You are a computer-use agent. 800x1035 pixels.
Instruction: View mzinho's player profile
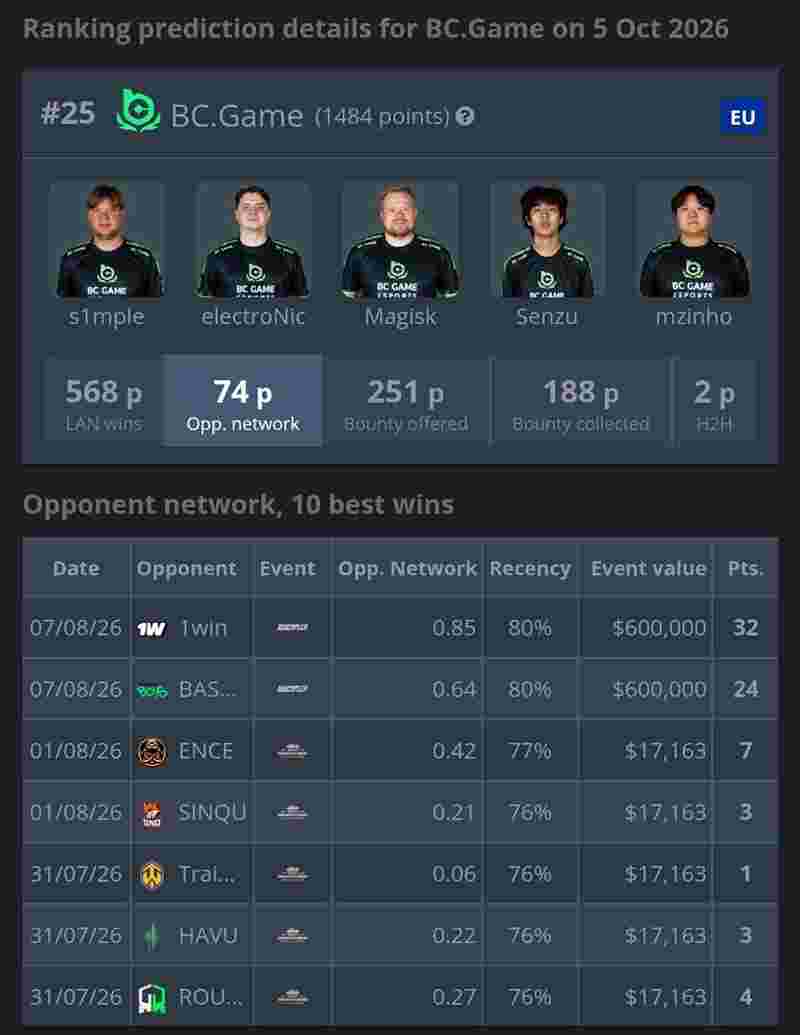(x=694, y=255)
